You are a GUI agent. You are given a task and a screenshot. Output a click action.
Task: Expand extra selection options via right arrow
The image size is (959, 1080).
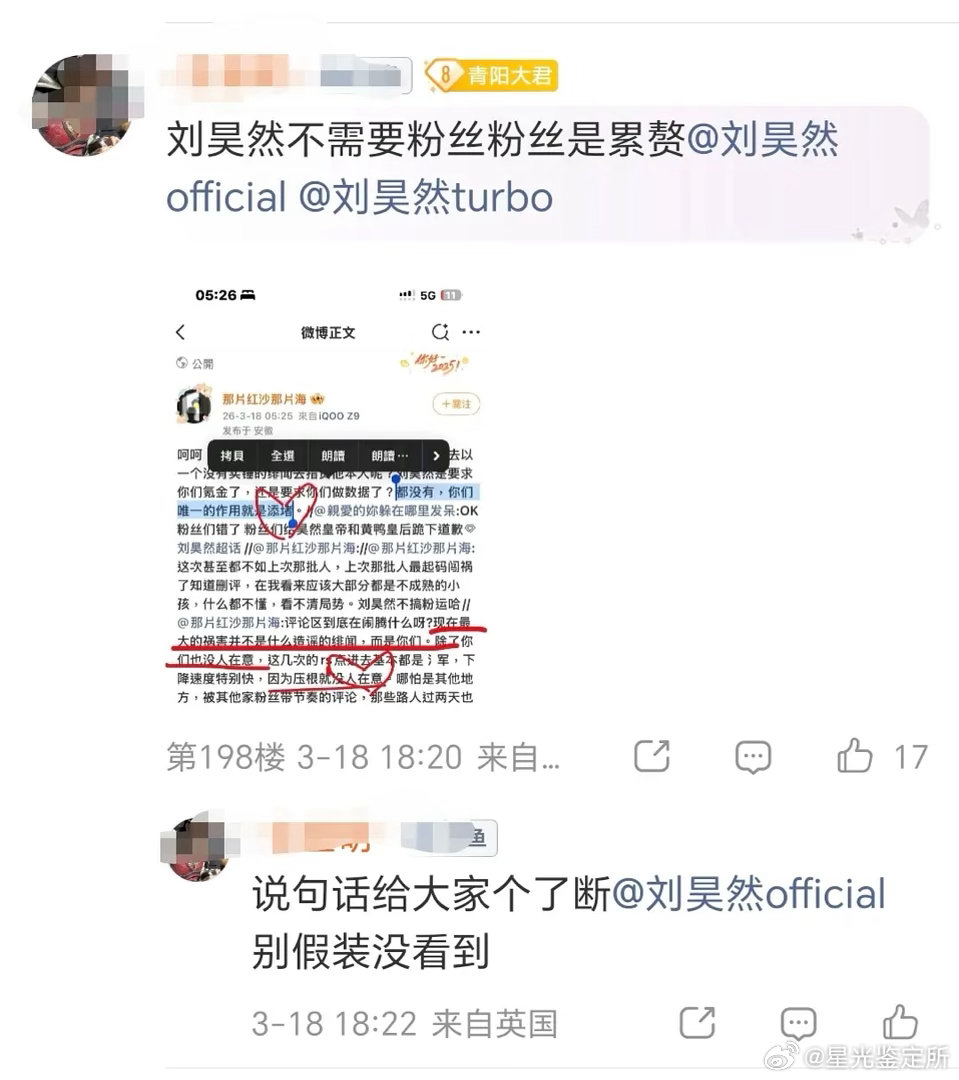437,455
